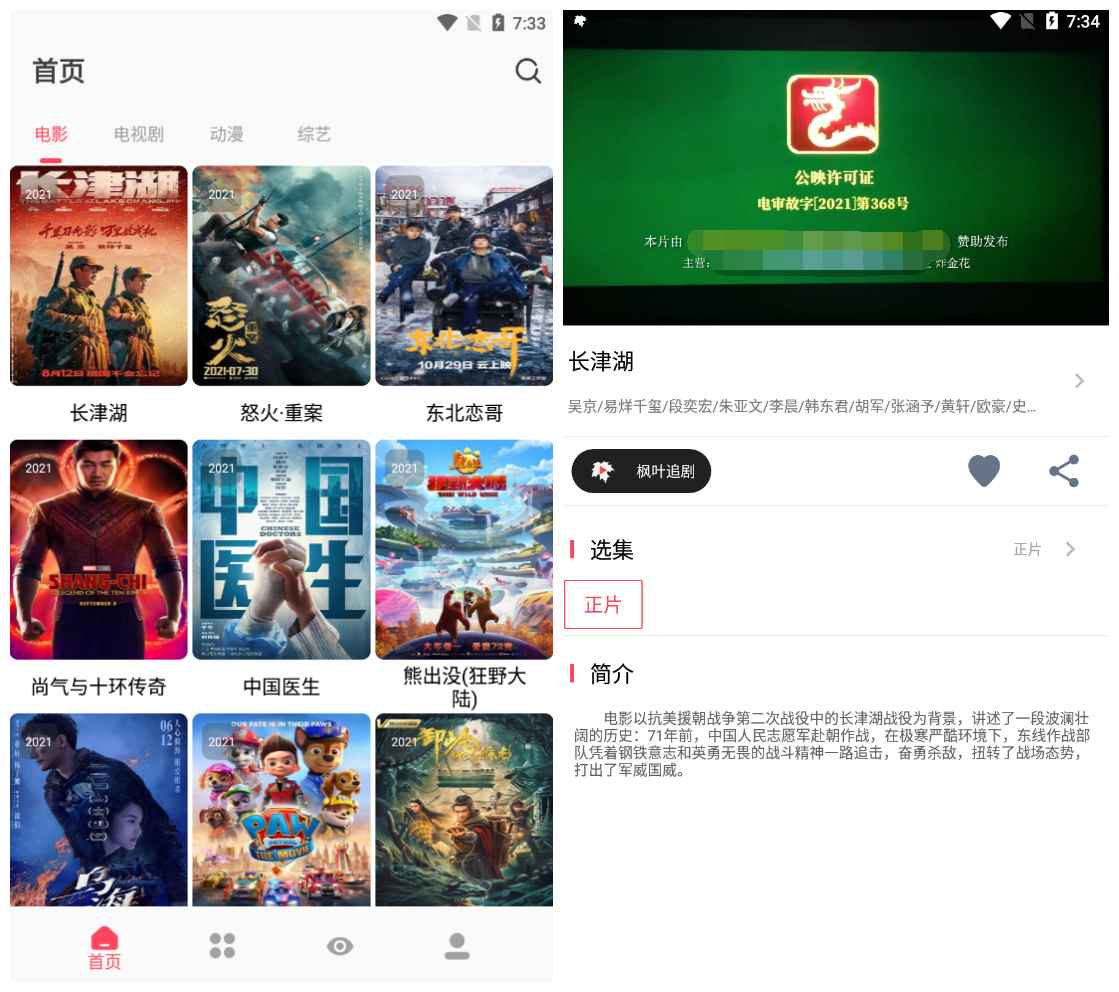The image size is (1119, 992).
Task: Open the 东北恋哥 movie card
Action: (464, 276)
